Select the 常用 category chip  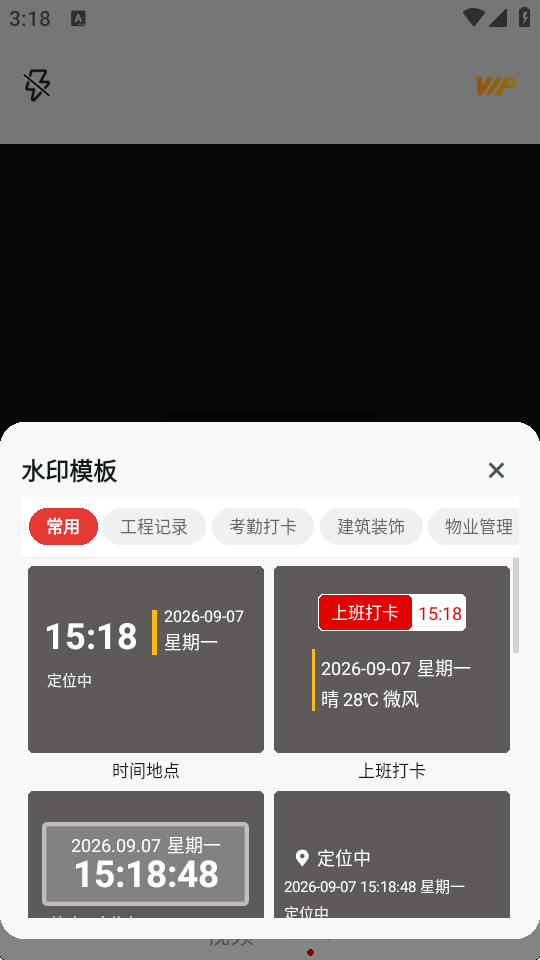(63, 527)
